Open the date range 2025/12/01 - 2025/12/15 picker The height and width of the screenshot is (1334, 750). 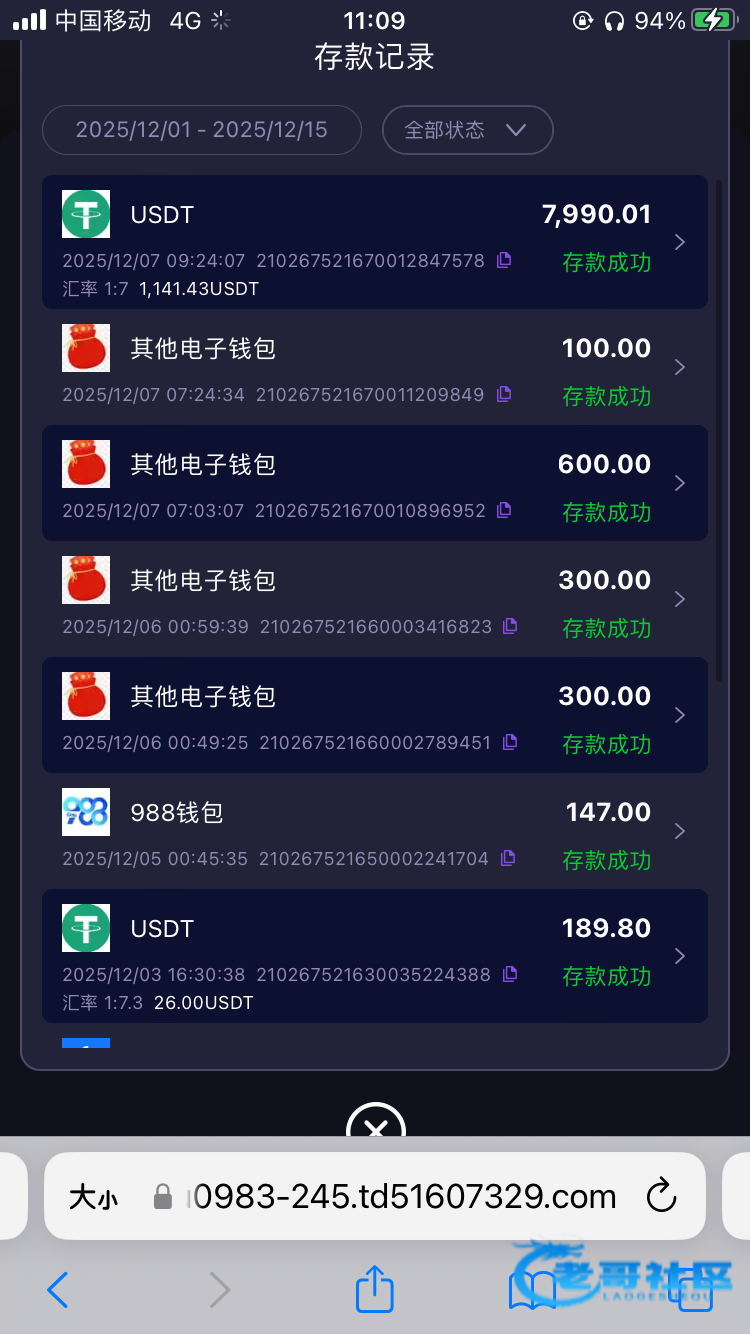[x=202, y=130]
